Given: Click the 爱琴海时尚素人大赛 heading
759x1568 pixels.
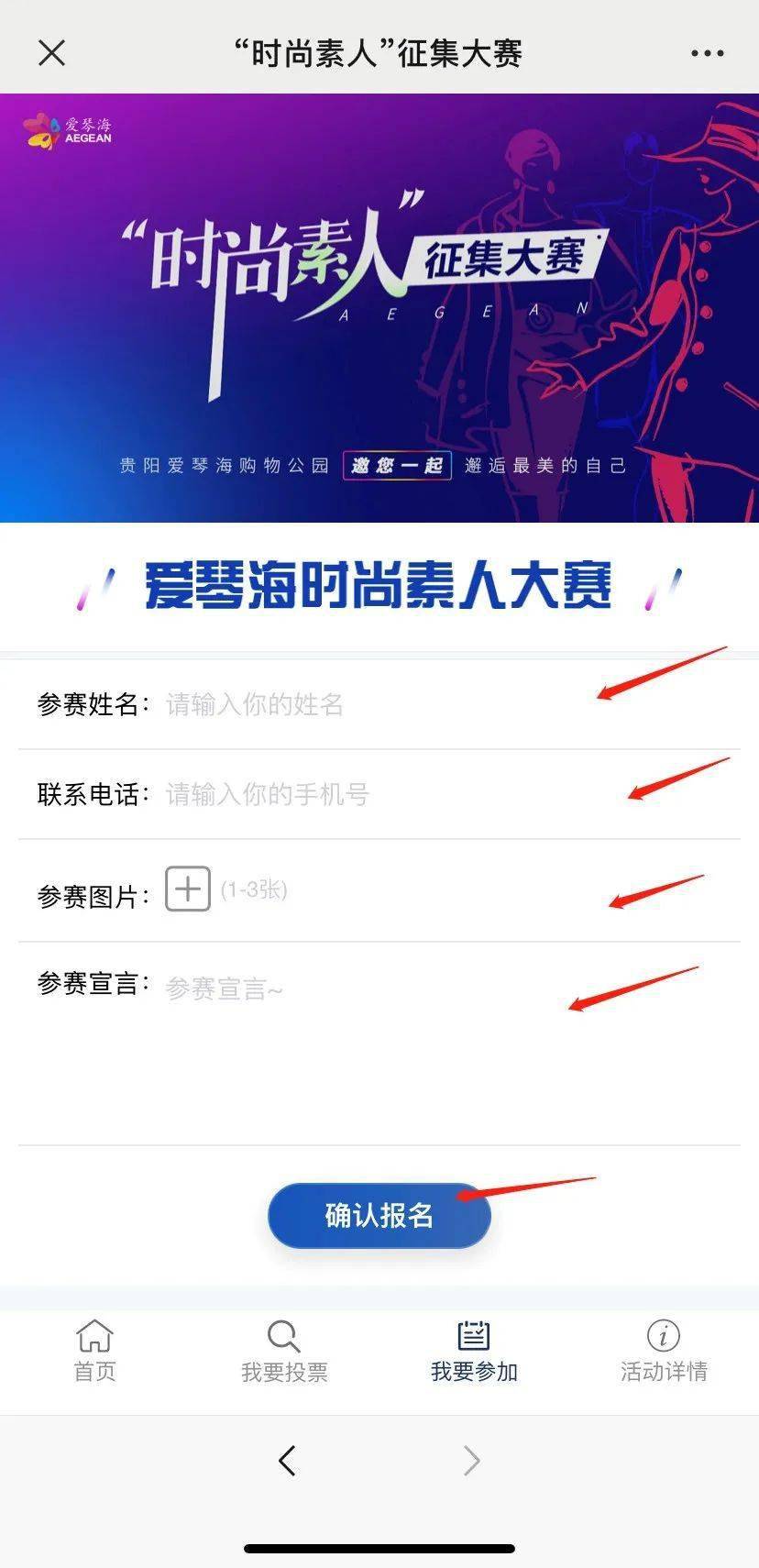Looking at the screenshot, I should 379,588.
